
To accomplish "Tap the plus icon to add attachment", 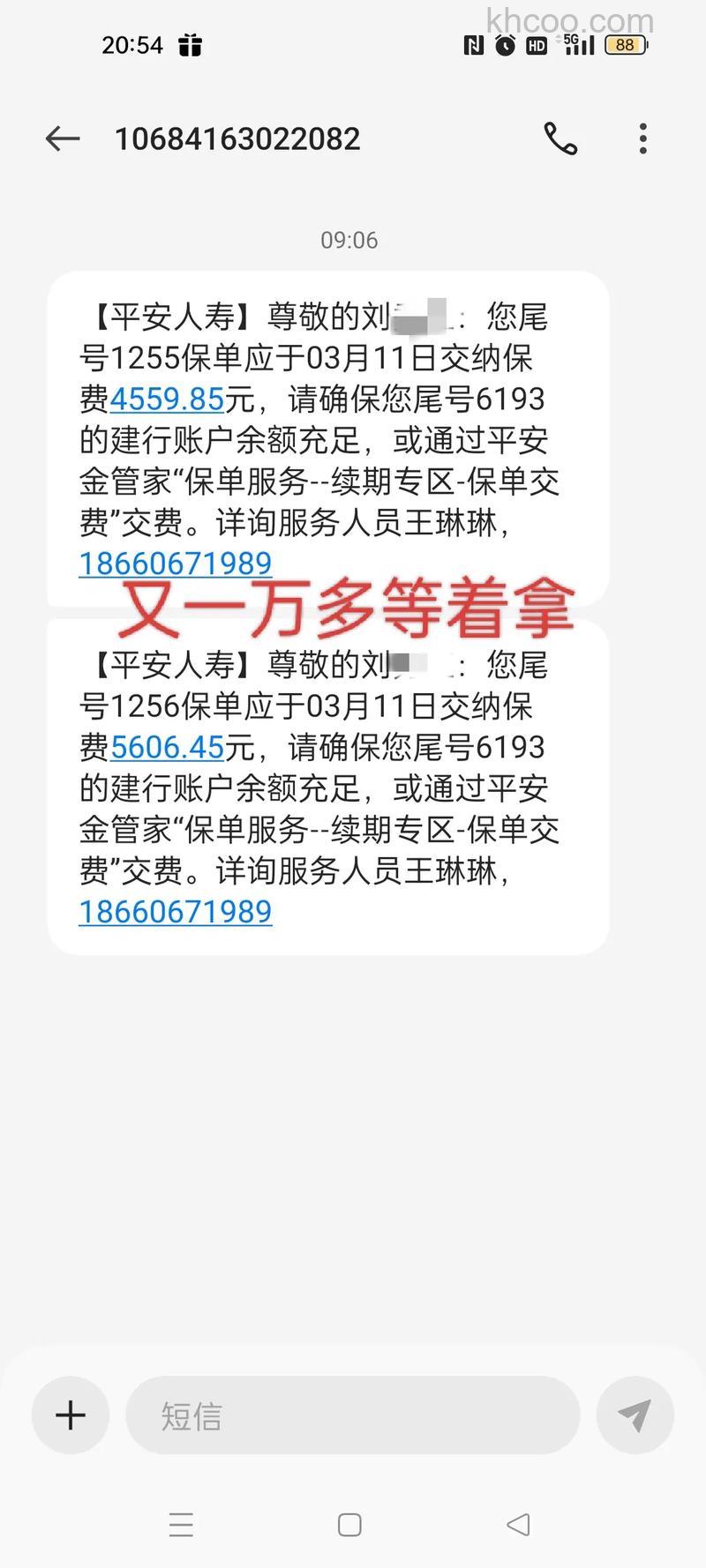I will point(70,1415).
